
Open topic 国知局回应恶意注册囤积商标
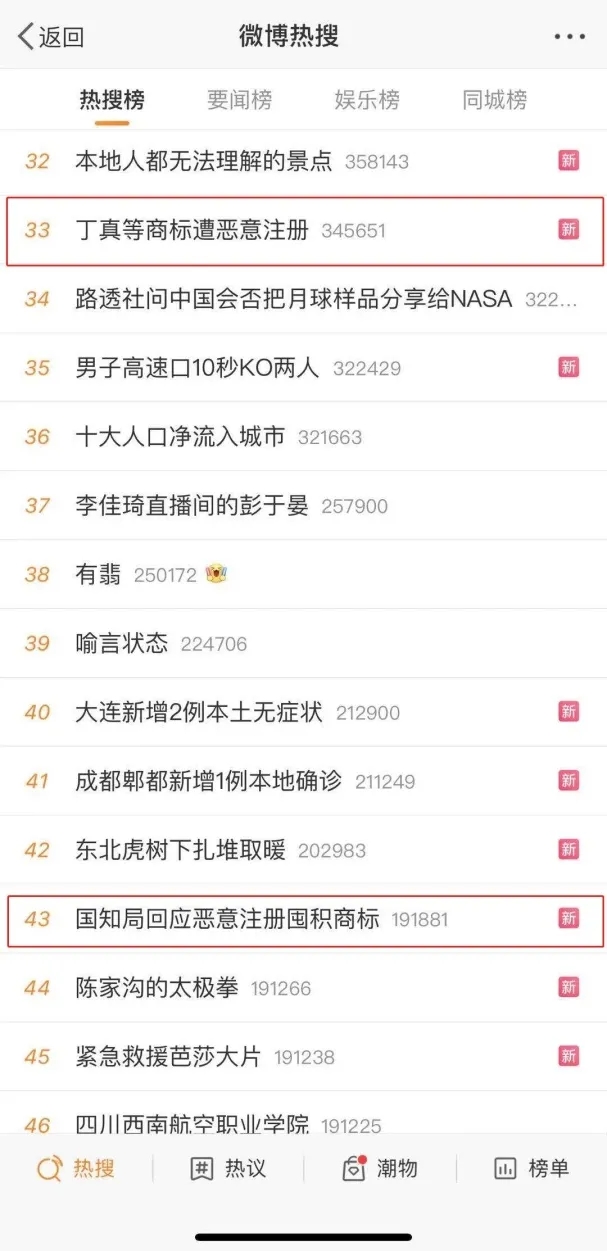click(227, 919)
